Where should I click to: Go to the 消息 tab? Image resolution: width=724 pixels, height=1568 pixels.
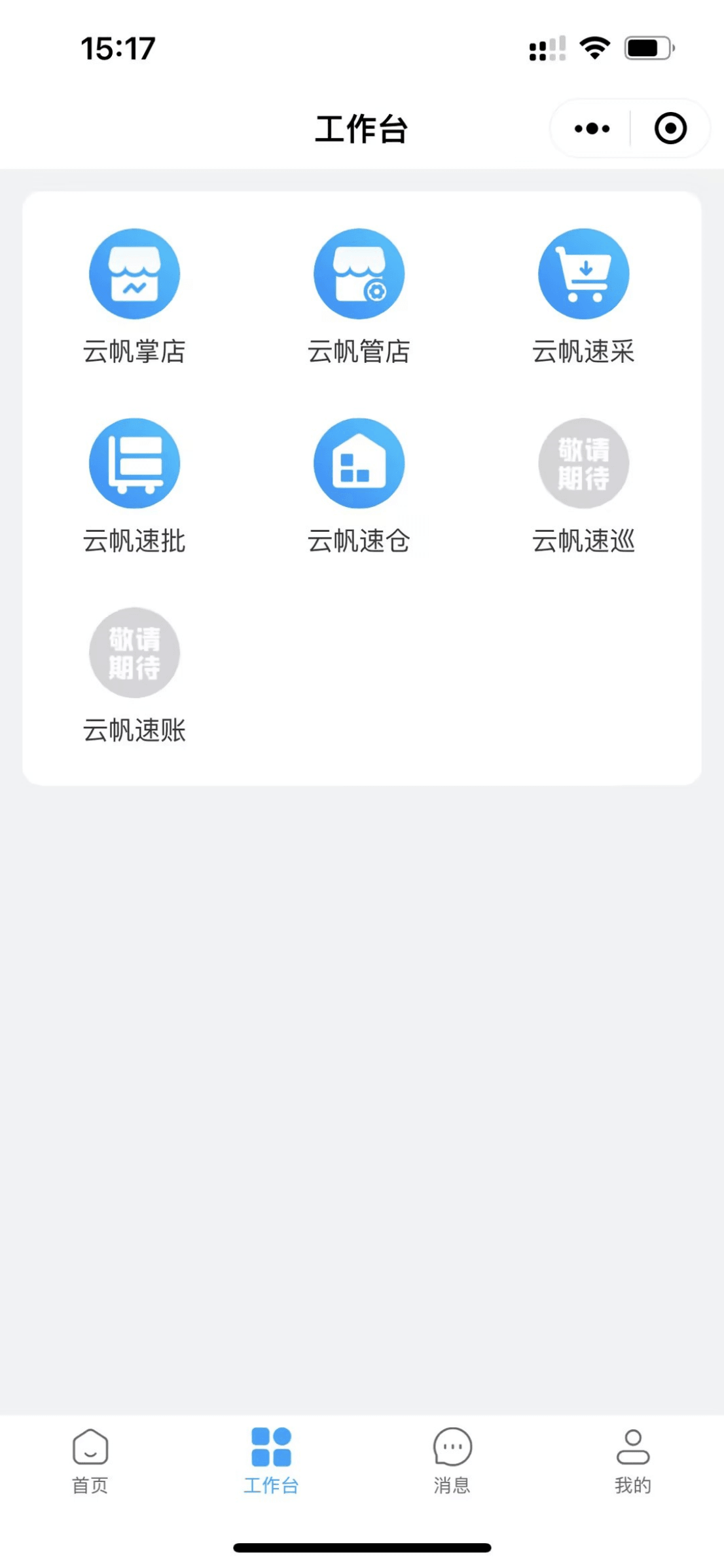click(x=452, y=1461)
